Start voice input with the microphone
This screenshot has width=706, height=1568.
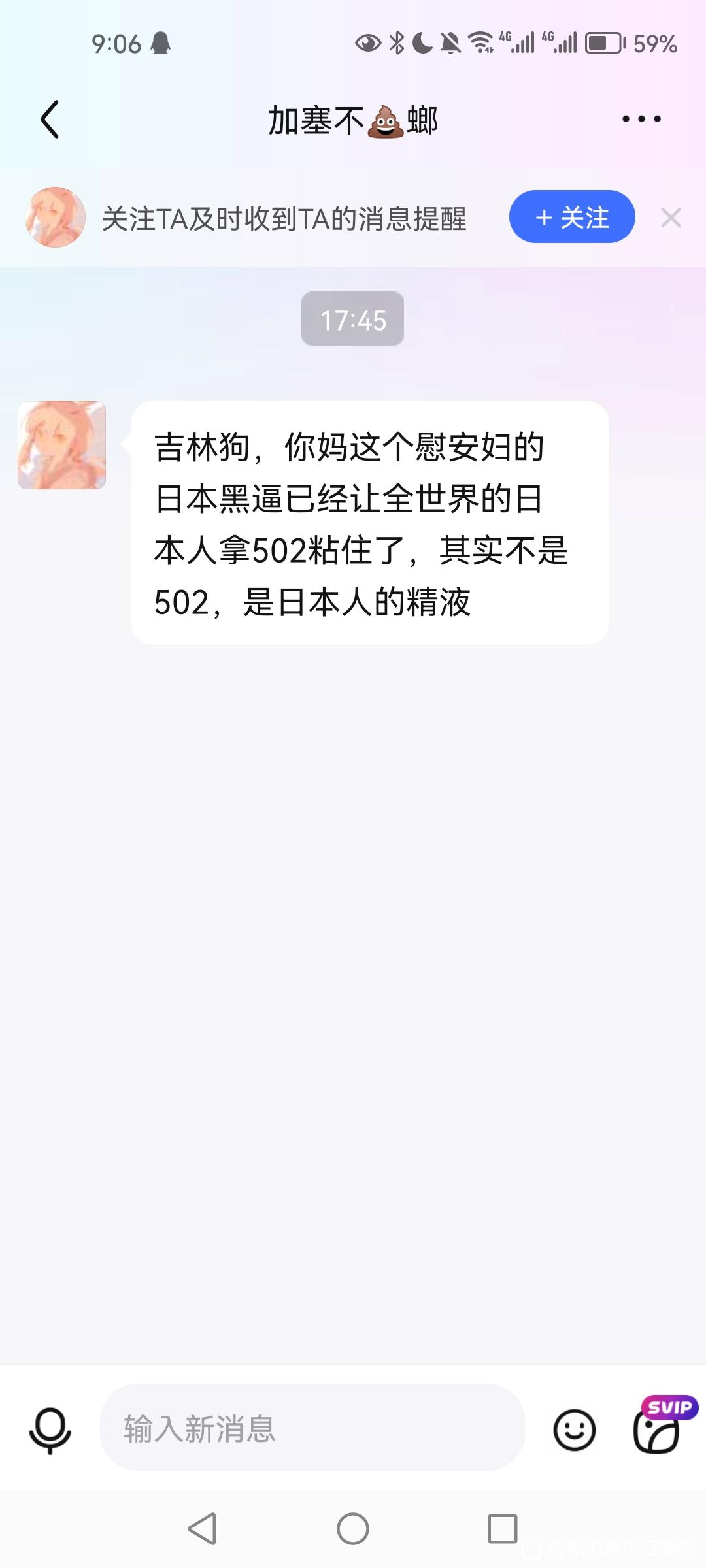tap(50, 1429)
